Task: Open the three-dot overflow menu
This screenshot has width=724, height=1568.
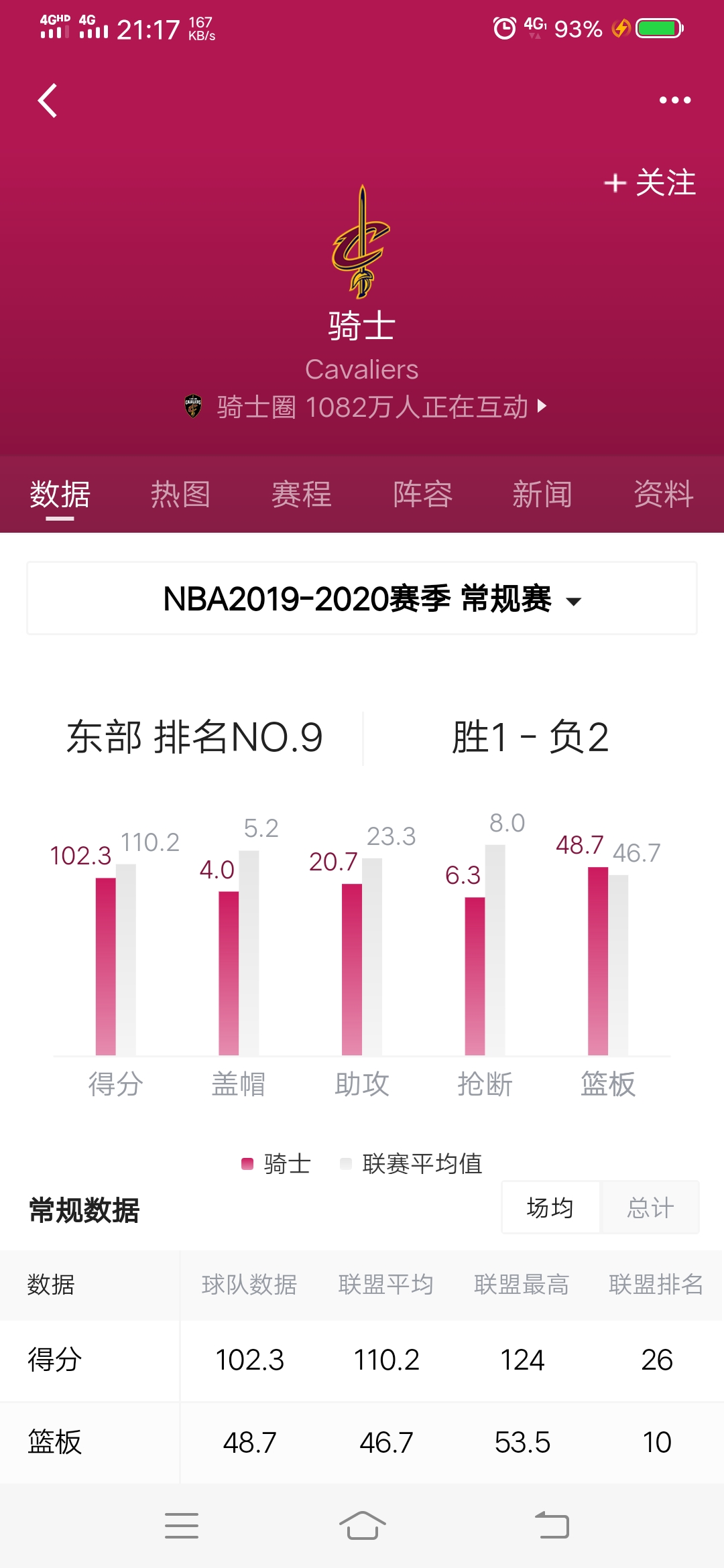Action: coord(674,101)
